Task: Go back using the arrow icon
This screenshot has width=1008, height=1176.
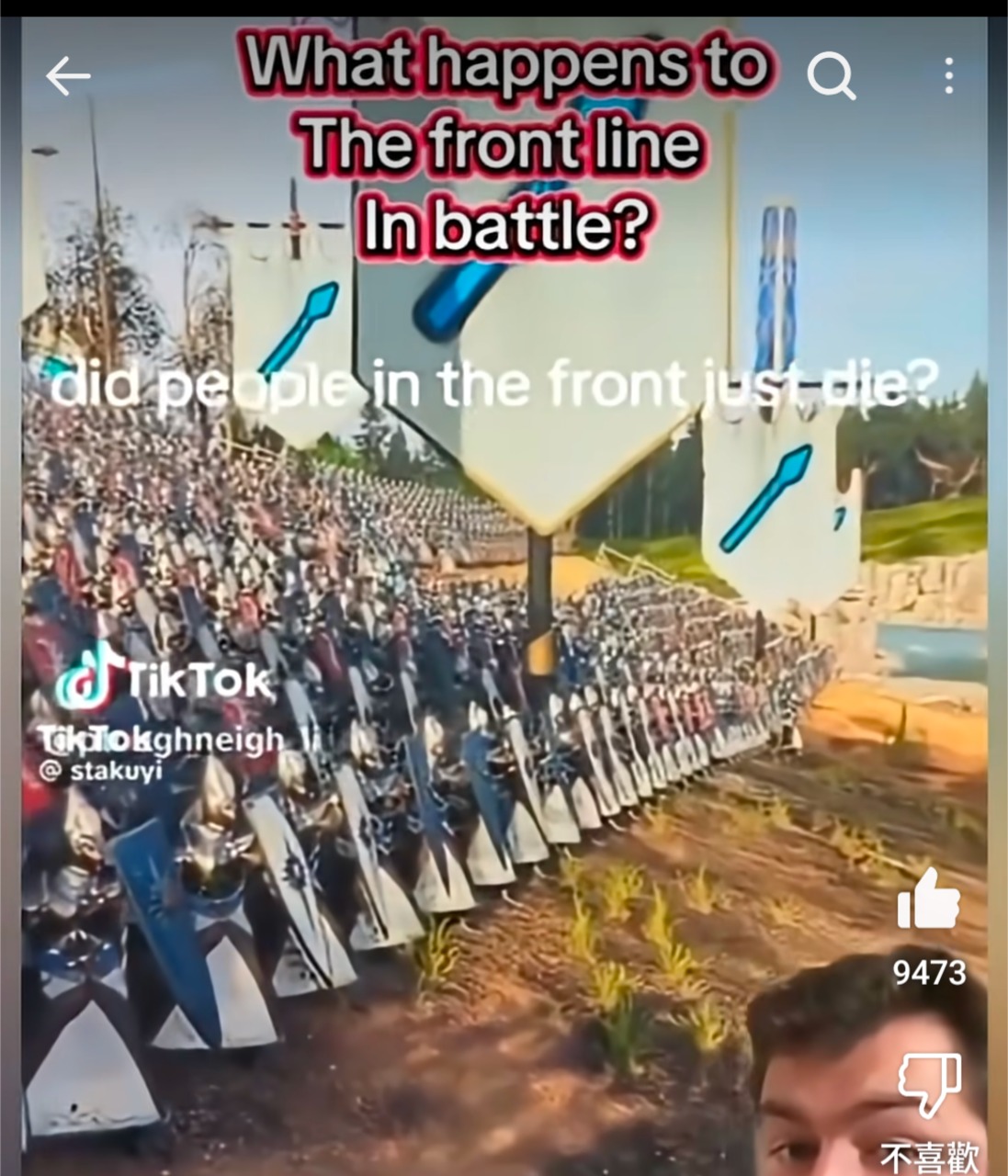Action: click(68, 76)
